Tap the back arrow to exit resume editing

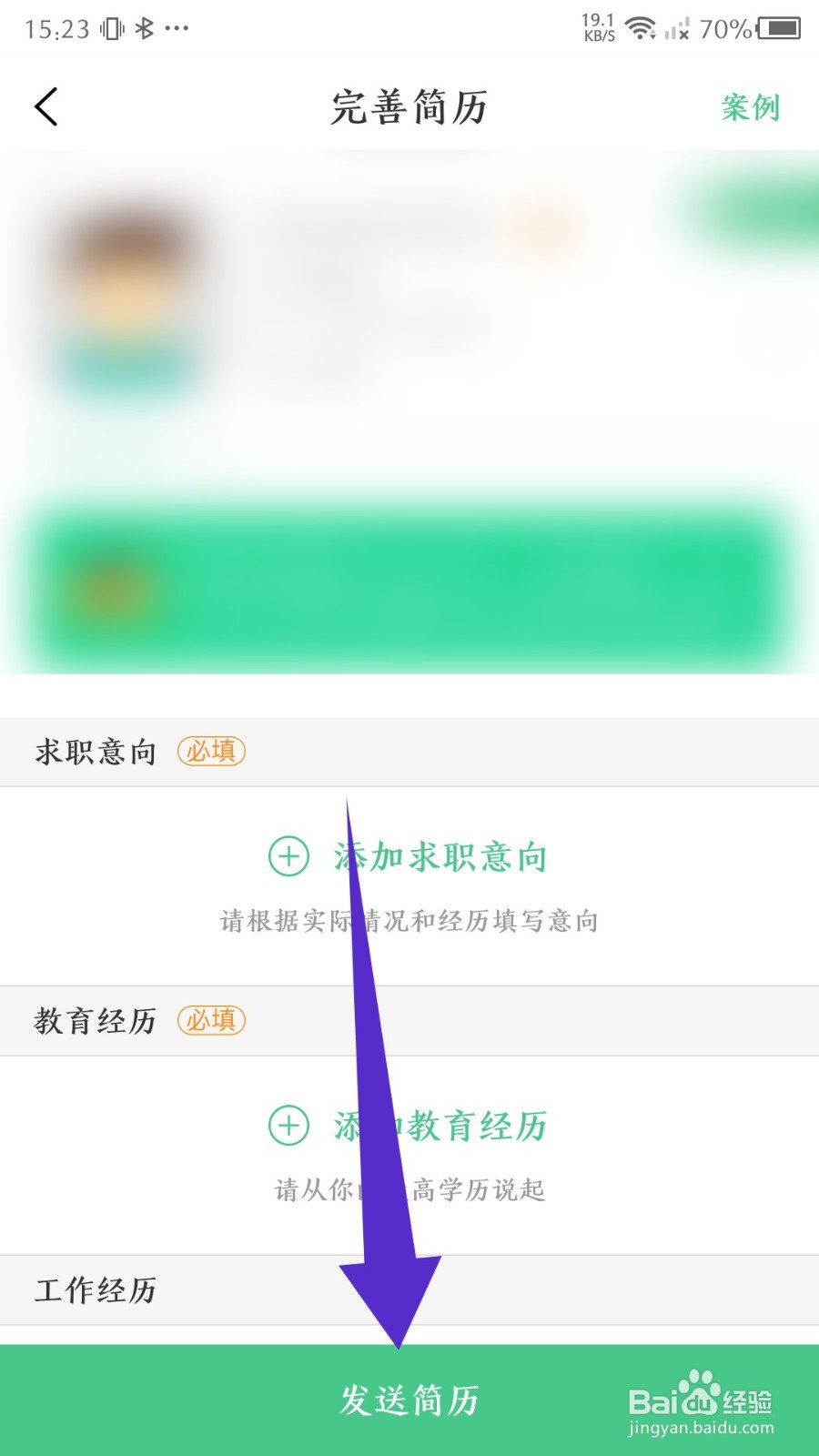tap(47, 106)
